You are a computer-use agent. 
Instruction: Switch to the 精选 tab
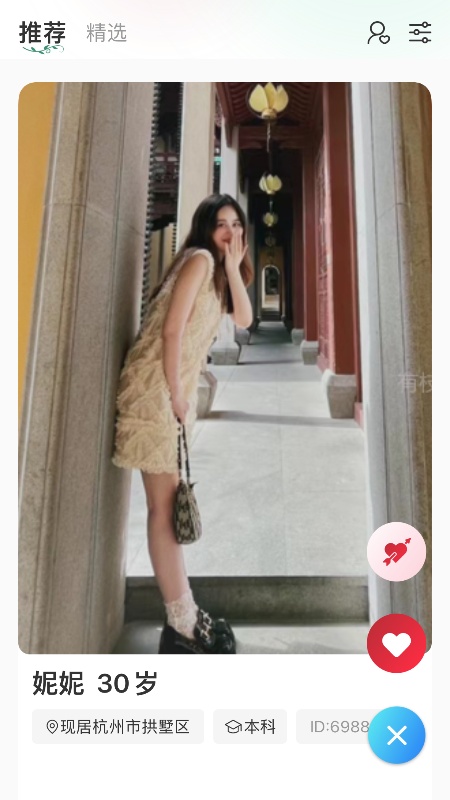(106, 33)
